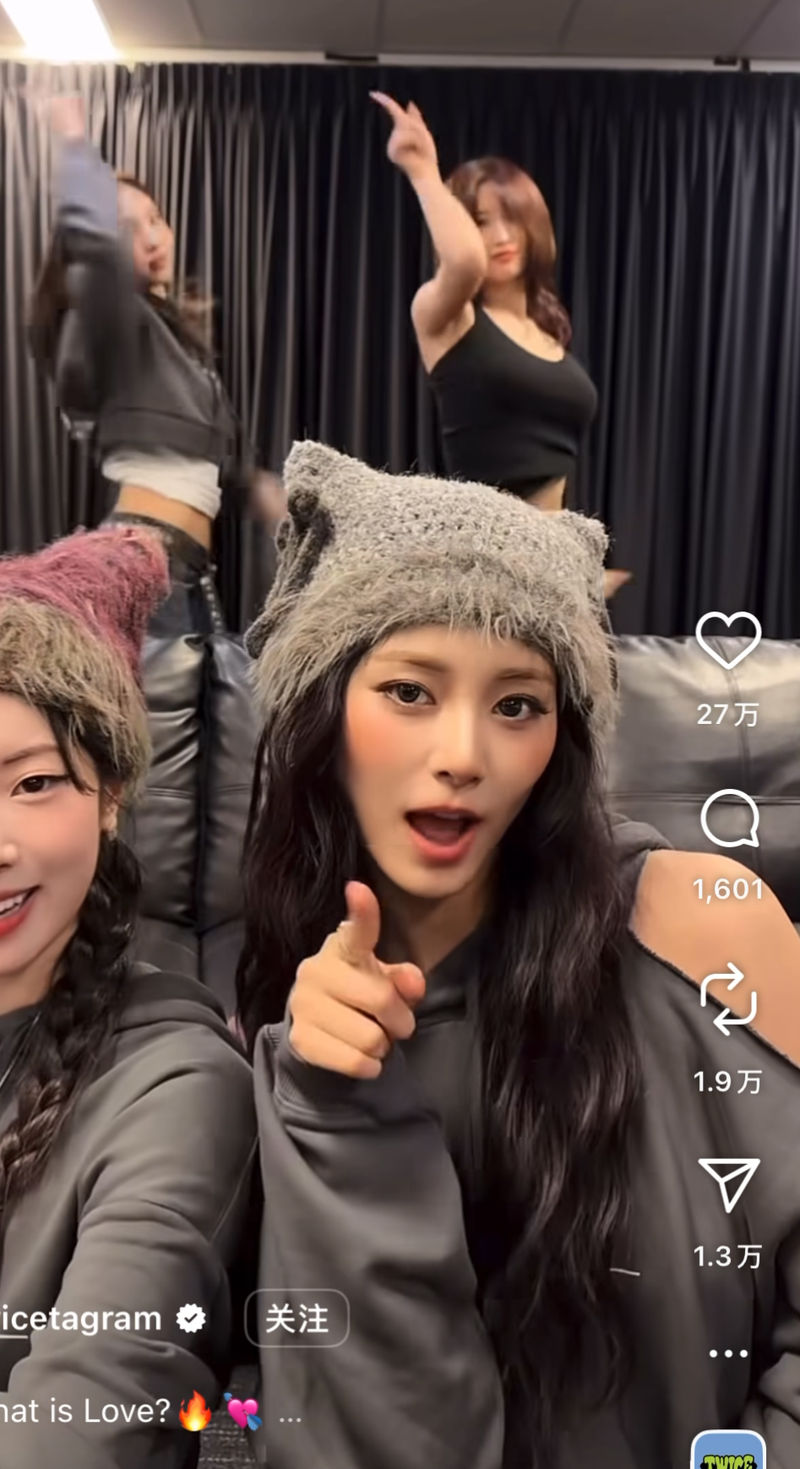This screenshot has height=1469, width=800.
Task: Open the twicetagram profile name
Action: [x=81, y=1318]
